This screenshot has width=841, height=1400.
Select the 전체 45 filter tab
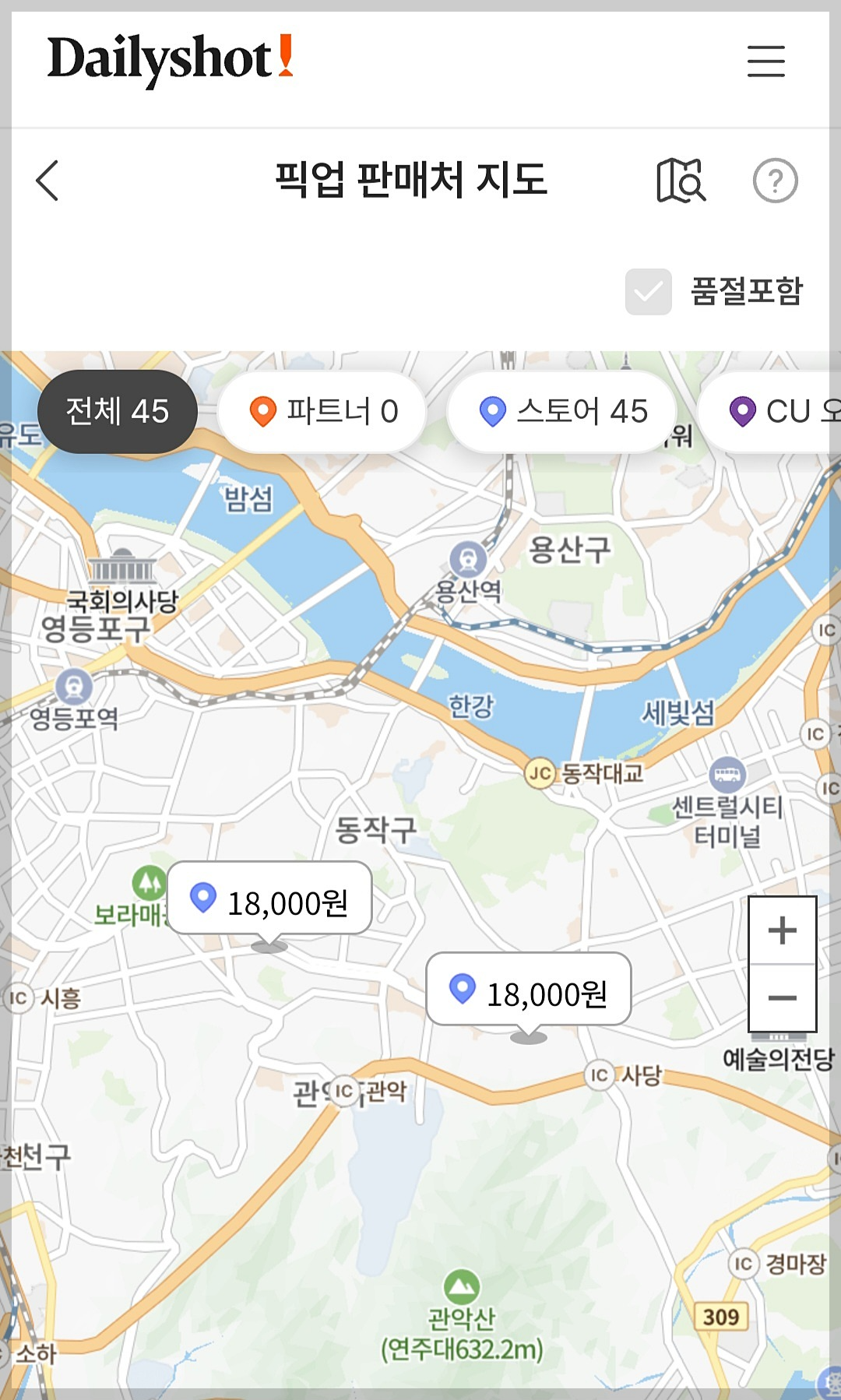pyautogui.click(x=114, y=413)
